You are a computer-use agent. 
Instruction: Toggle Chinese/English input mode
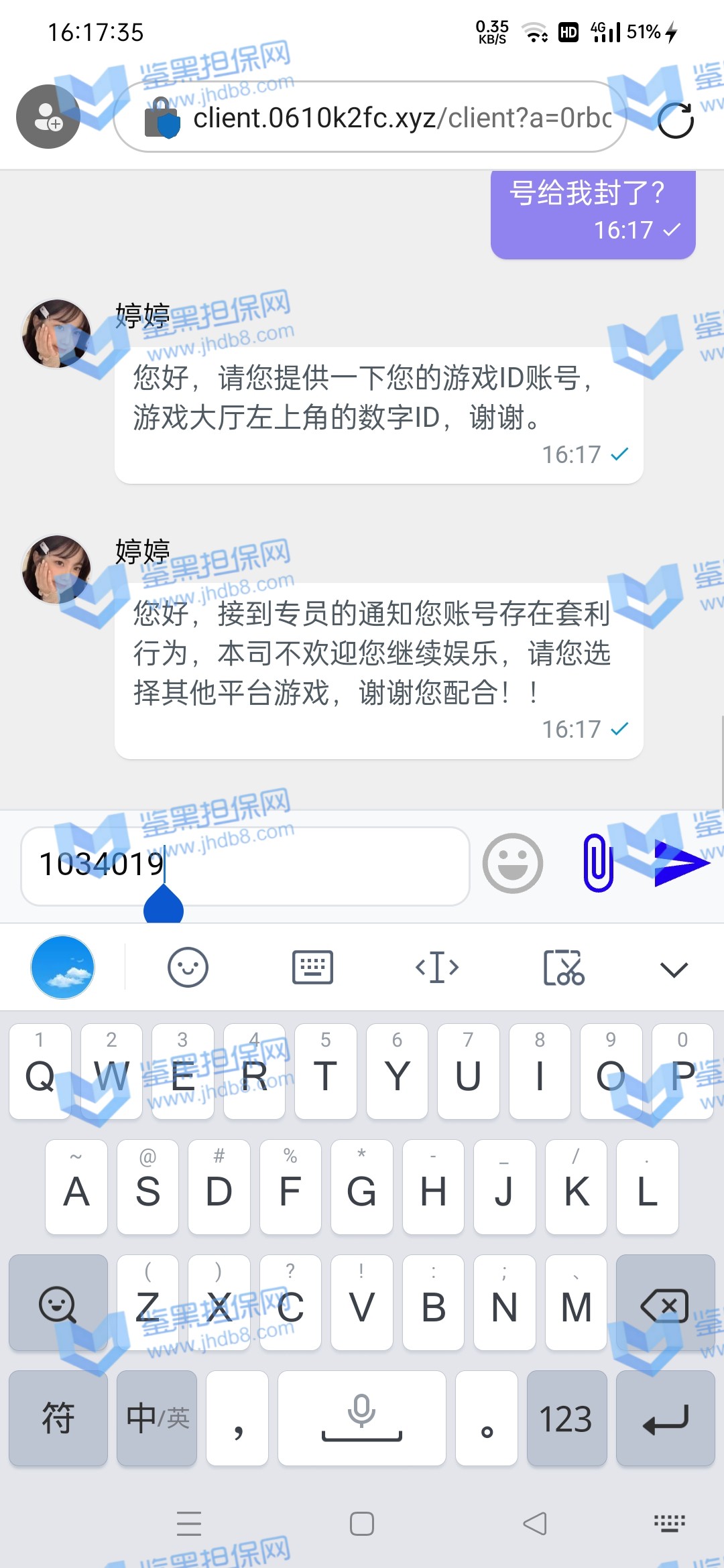(x=157, y=1419)
